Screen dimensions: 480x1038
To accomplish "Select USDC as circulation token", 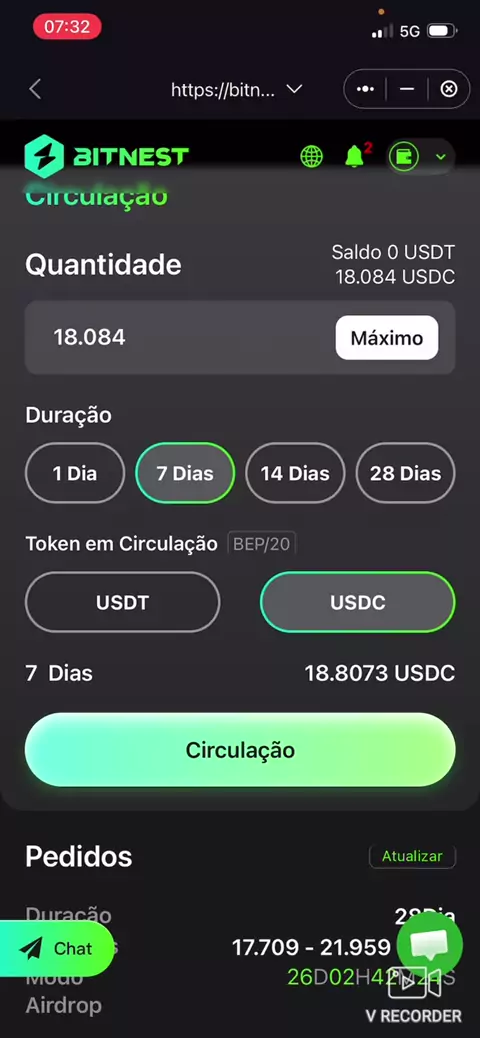I will coord(358,602).
